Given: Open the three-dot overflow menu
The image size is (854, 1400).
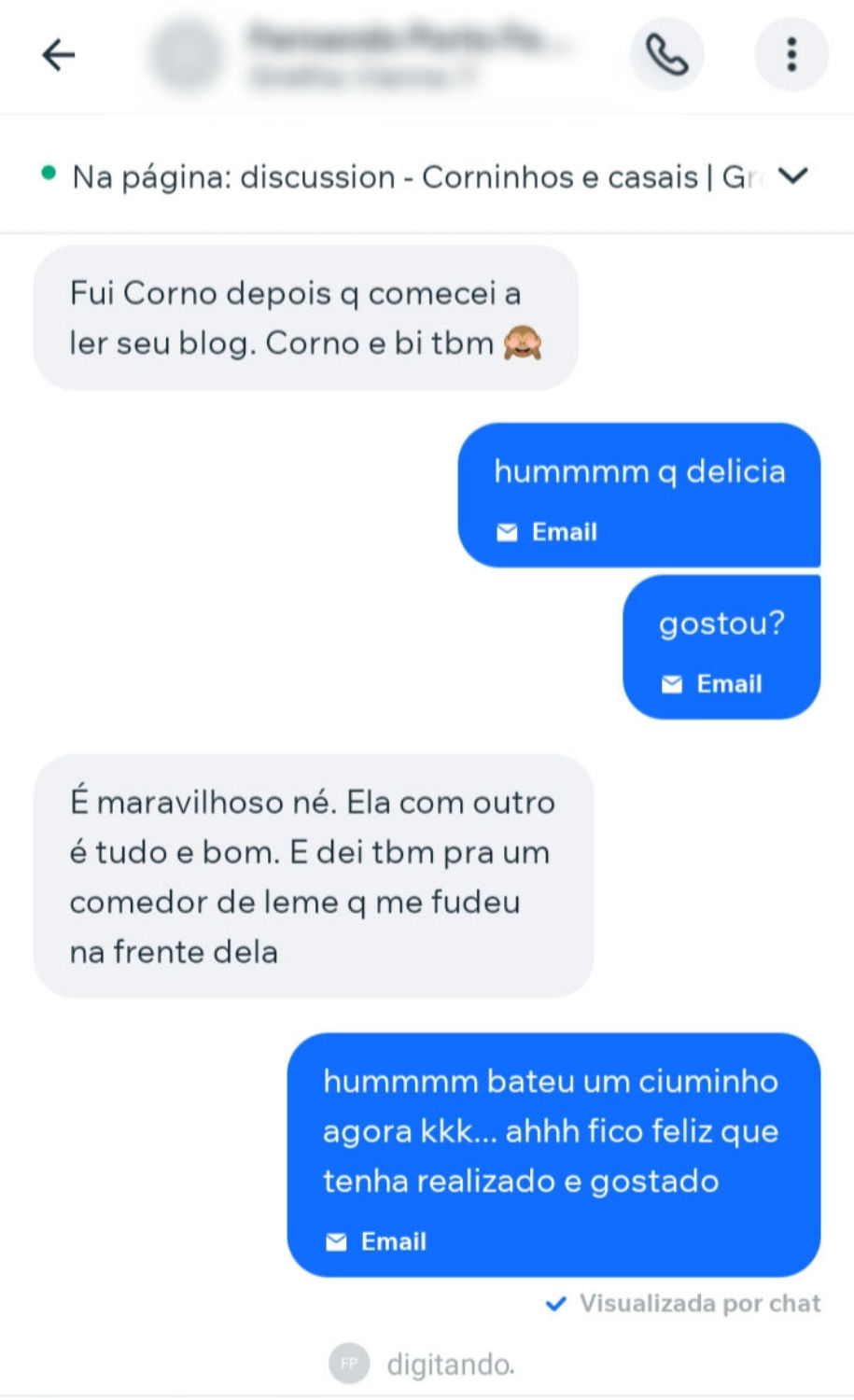Looking at the screenshot, I should (x=791, y=55).
